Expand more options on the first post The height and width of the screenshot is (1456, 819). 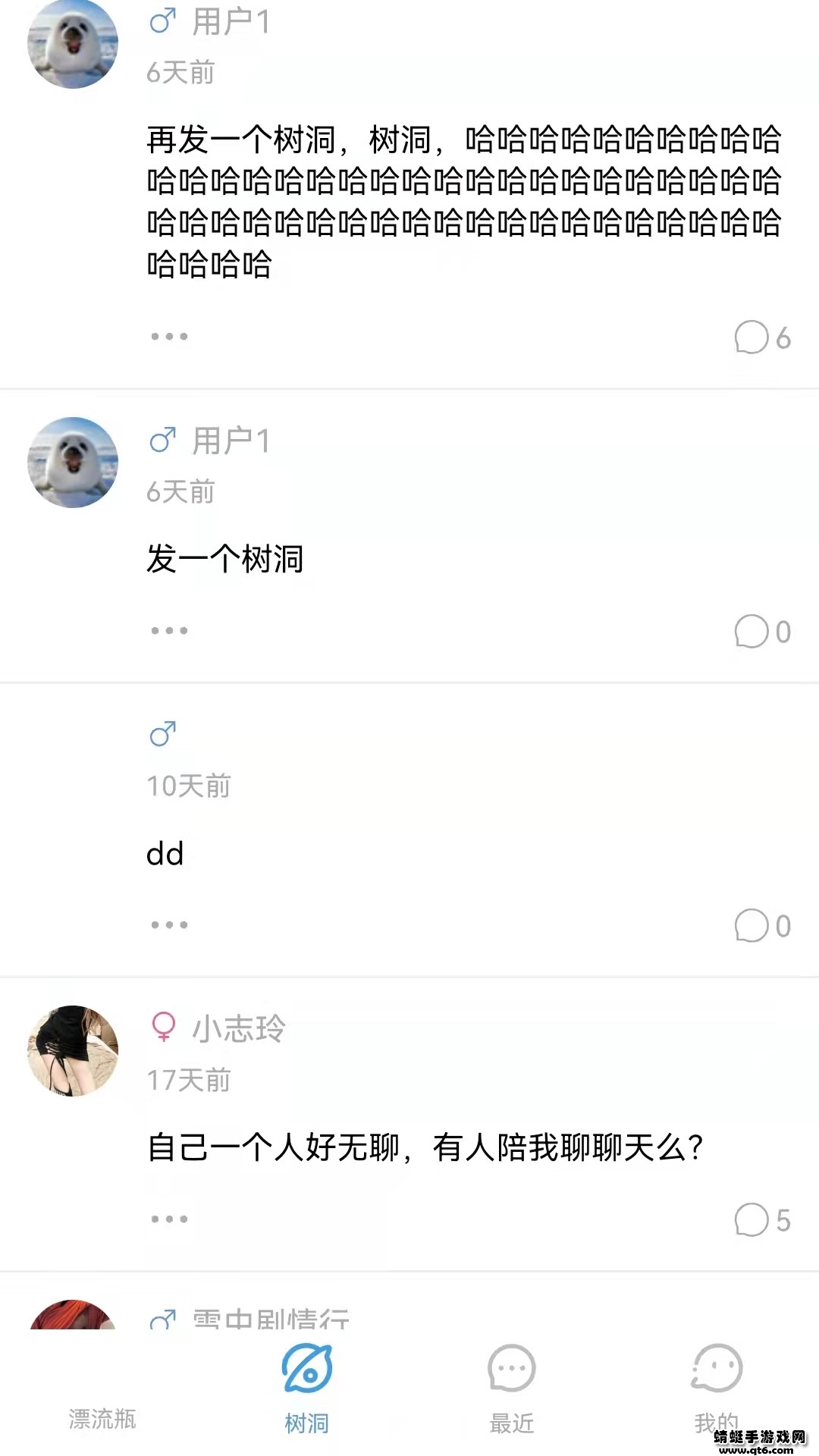tap(168, 337)
